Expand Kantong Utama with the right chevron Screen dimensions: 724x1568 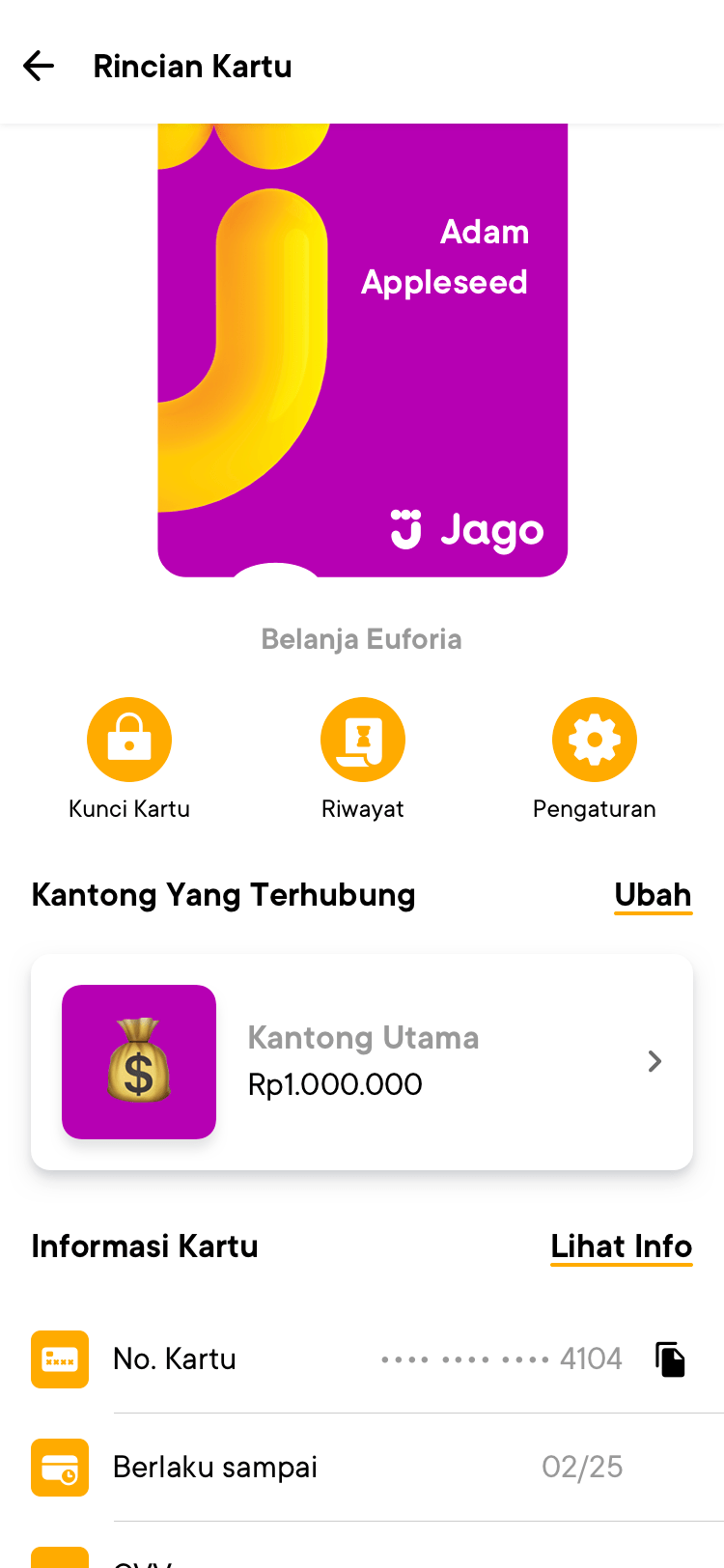[654, 1061]
